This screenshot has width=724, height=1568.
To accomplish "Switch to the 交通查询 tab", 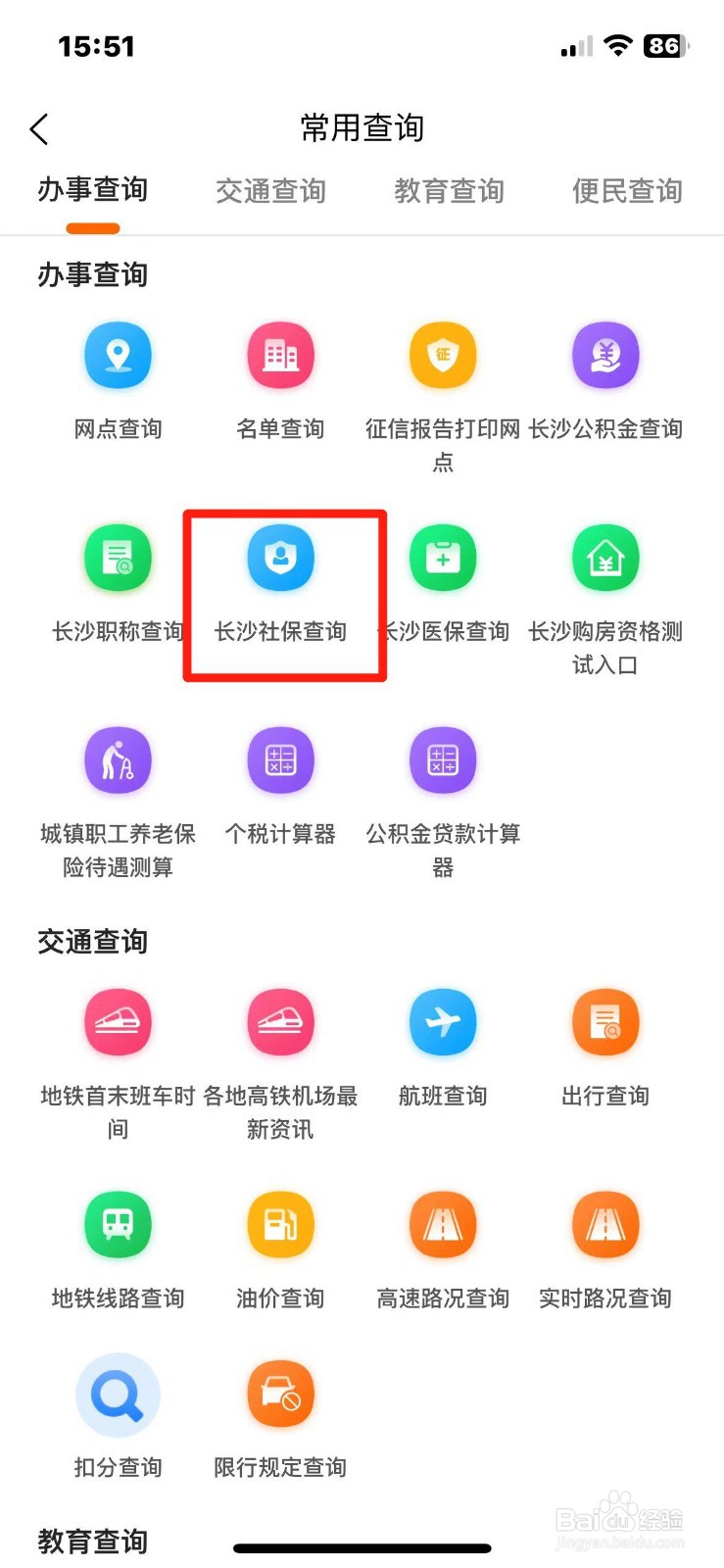I will pos(271,191).
